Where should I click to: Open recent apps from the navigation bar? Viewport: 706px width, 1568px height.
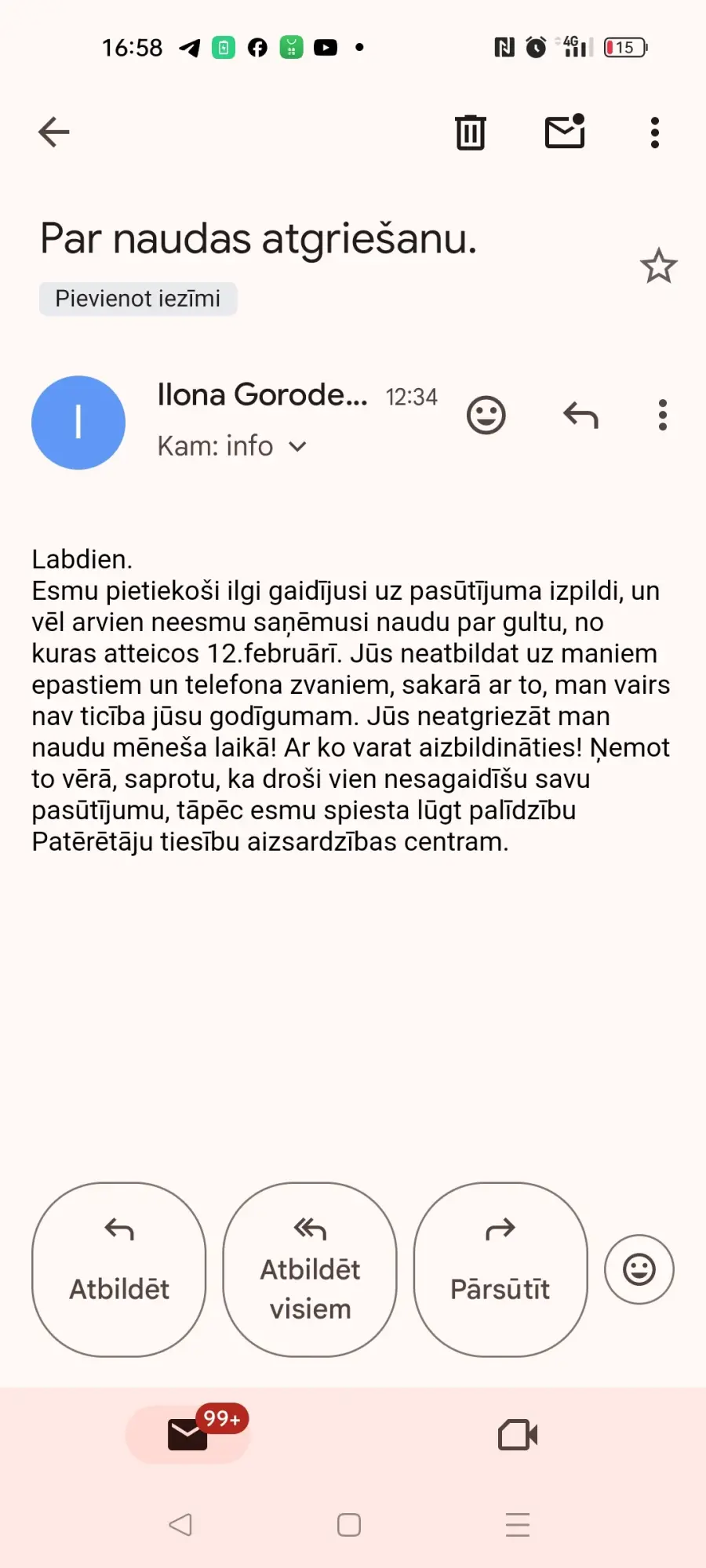click(518, 1525)
